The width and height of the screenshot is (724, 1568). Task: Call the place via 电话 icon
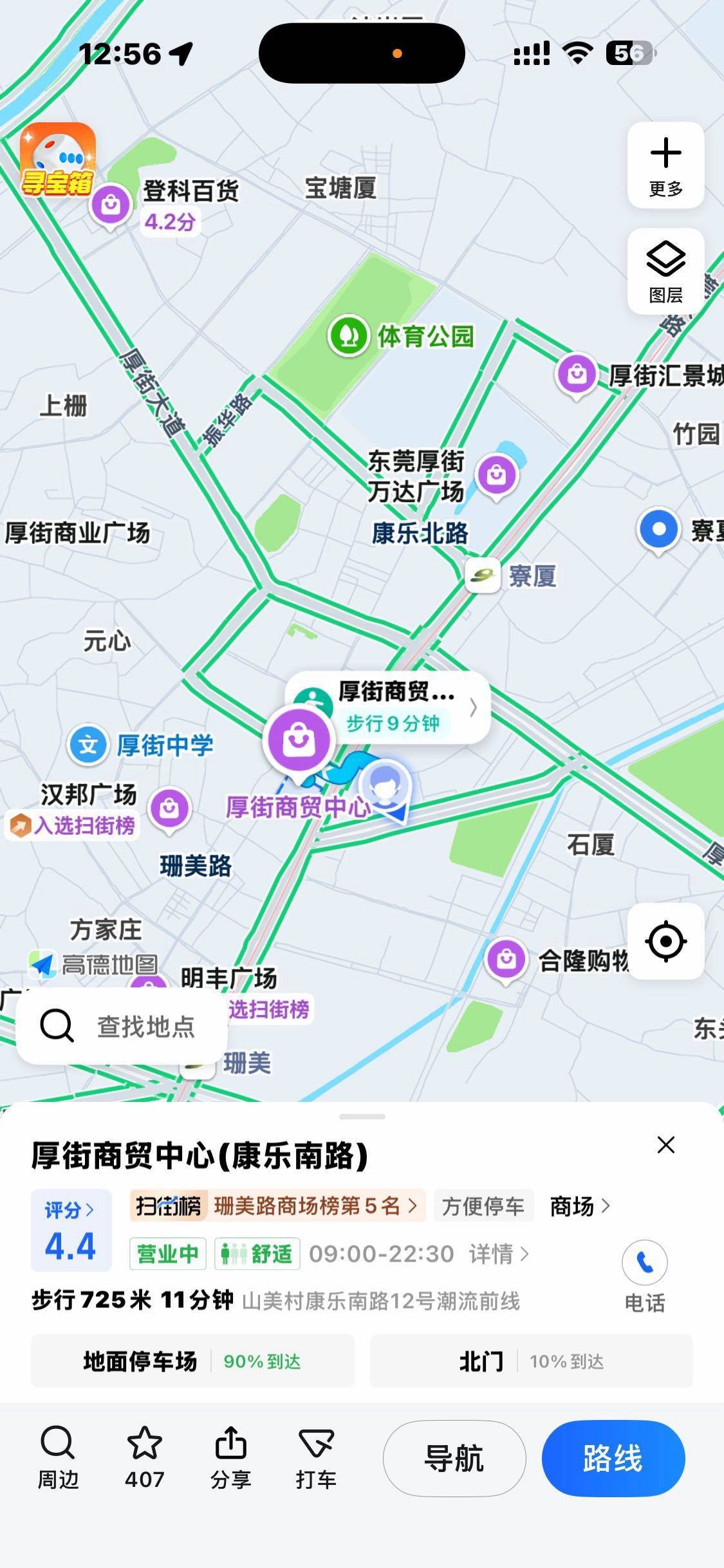point(644,1264)
